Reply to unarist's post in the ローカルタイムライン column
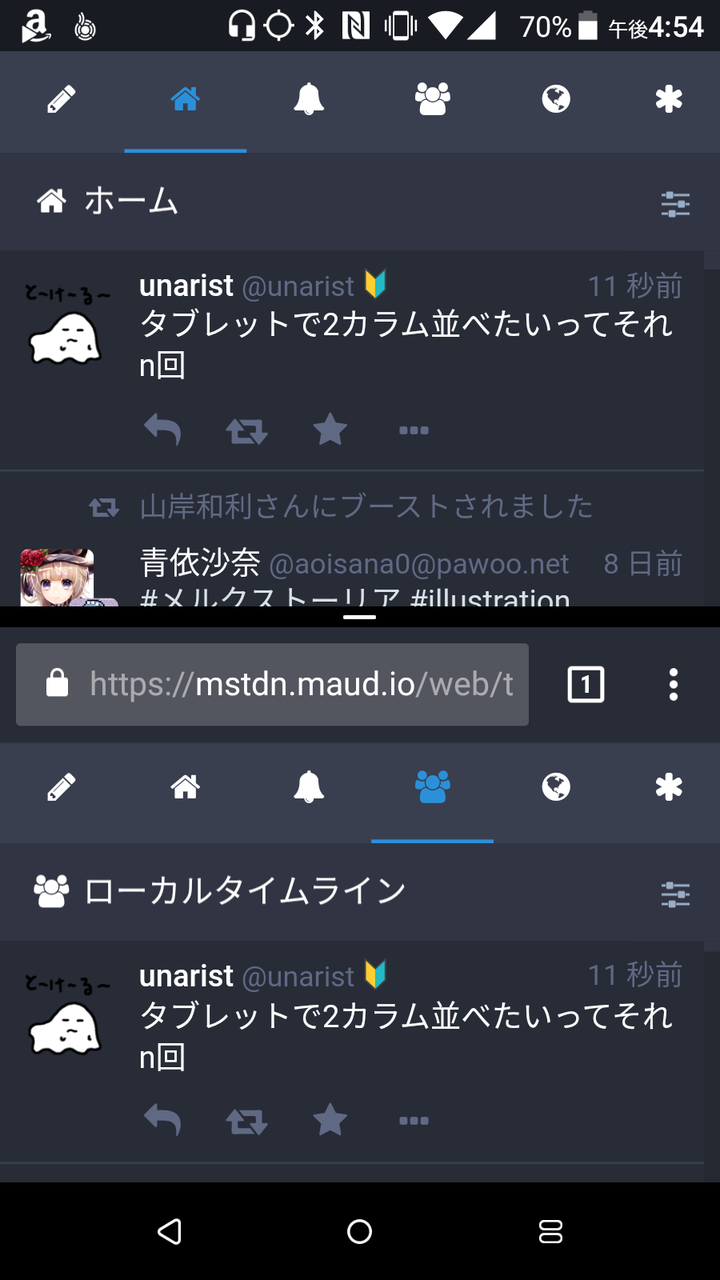Screen dimensions: 720x1280 162,1120
